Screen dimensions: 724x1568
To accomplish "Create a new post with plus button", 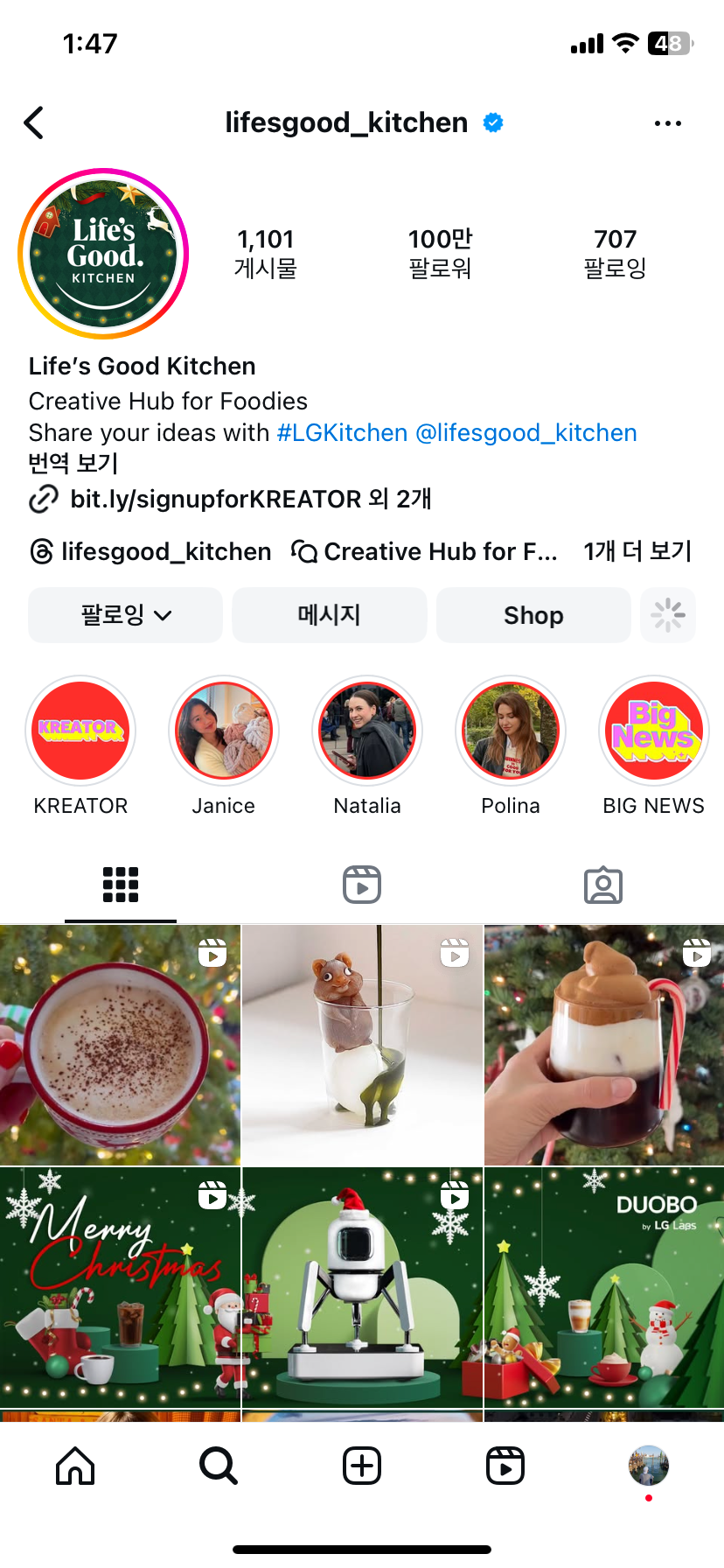I will [362, 1466].
